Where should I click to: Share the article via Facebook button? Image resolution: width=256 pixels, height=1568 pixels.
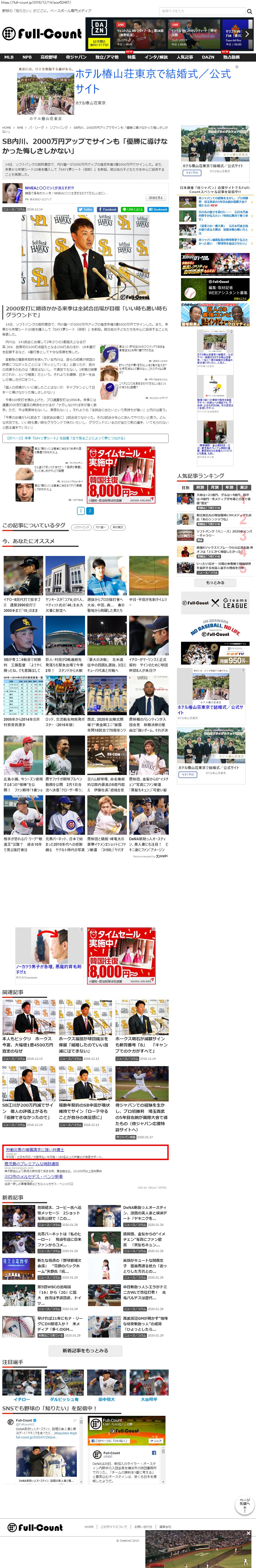tap(107, 209)
